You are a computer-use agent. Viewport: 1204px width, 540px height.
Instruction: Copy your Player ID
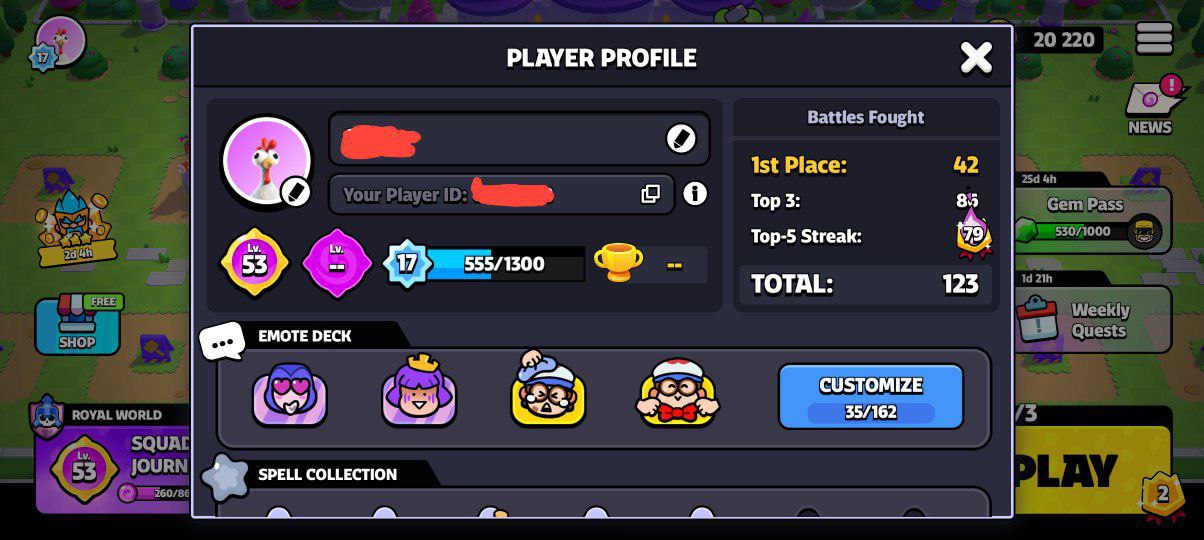(x=650, y=194)
